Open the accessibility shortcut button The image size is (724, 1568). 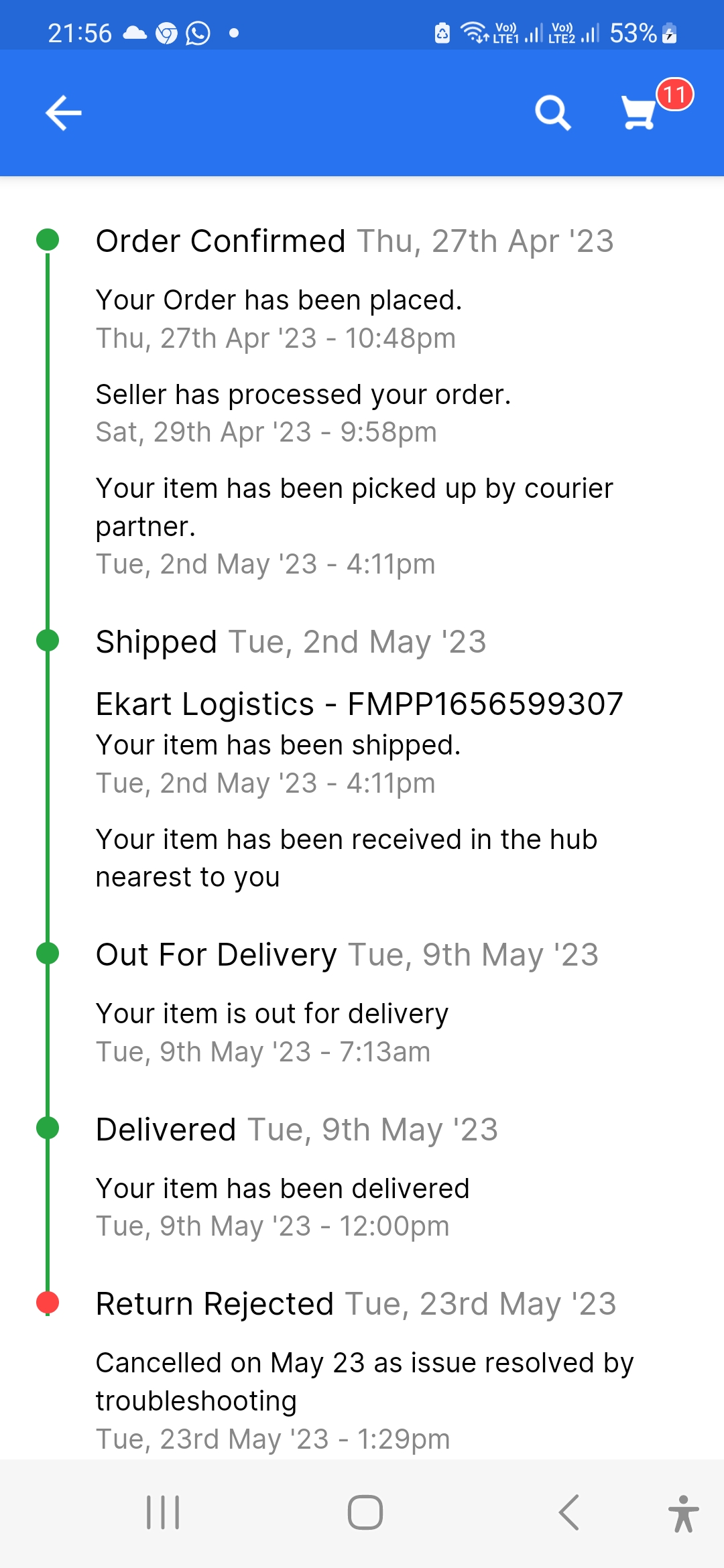(x=682, y=1514)
